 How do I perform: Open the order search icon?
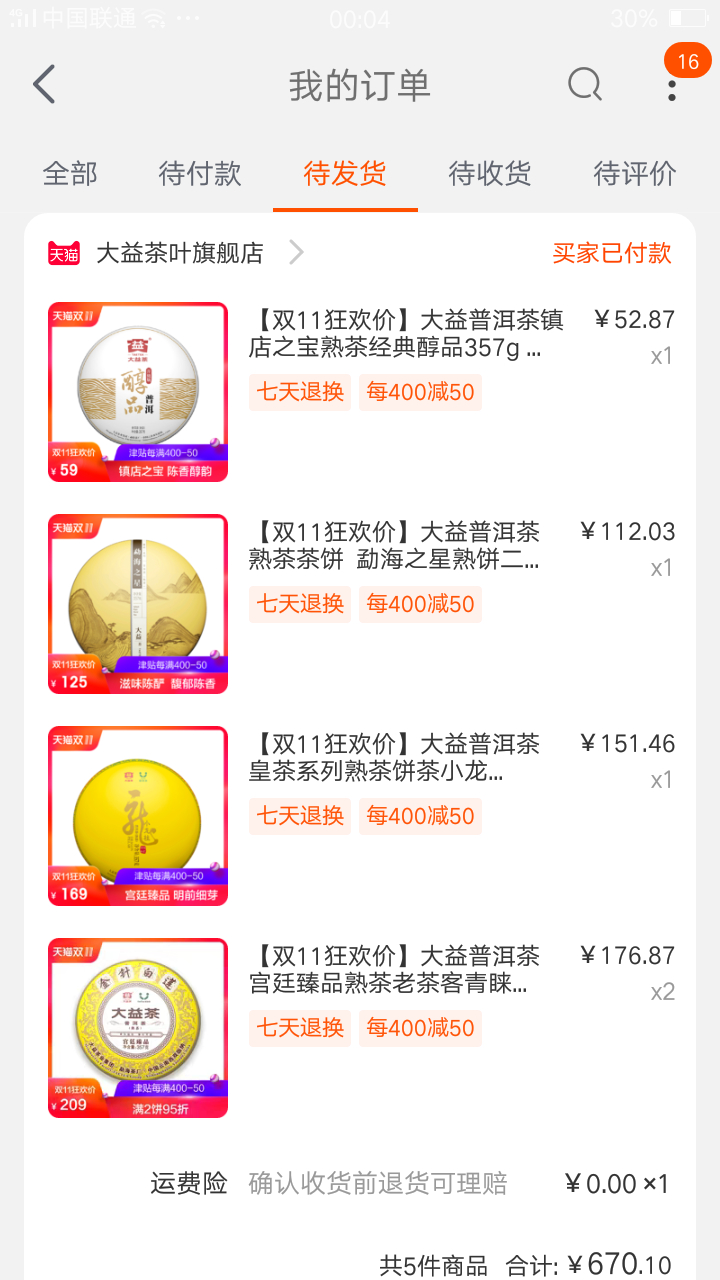pyautogui.click(x=585, y=85)
